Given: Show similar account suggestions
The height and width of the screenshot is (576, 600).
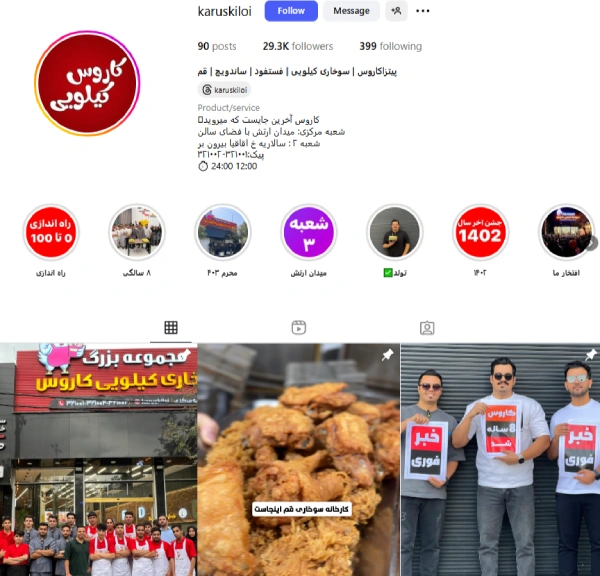Looking at the screenshot, I should pyautogui.click(x=396, y=11).
